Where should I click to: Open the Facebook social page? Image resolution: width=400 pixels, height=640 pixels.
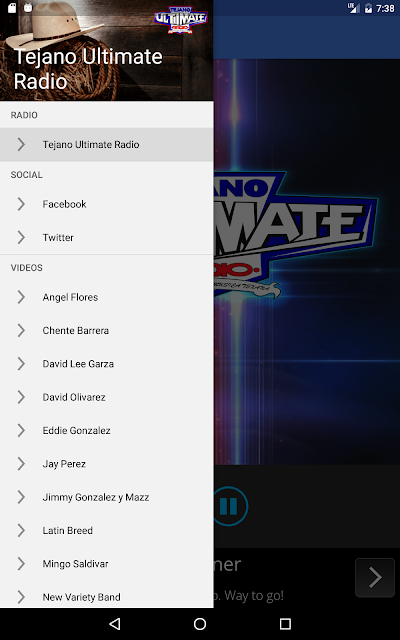(107, 204)
